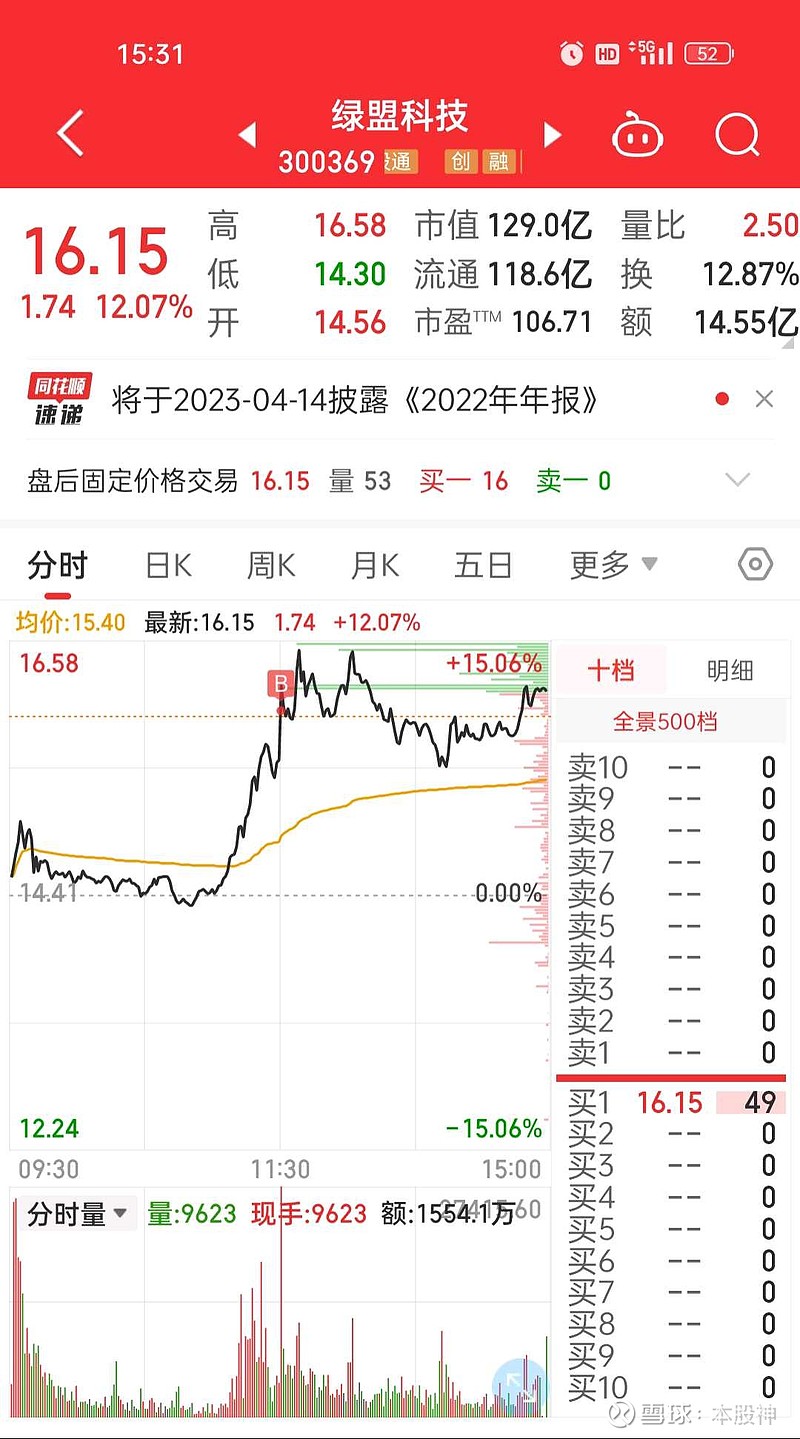Select the 分时 chart tab
Viewport: 800px width, 1439px height.
click(x=58, y=566)
